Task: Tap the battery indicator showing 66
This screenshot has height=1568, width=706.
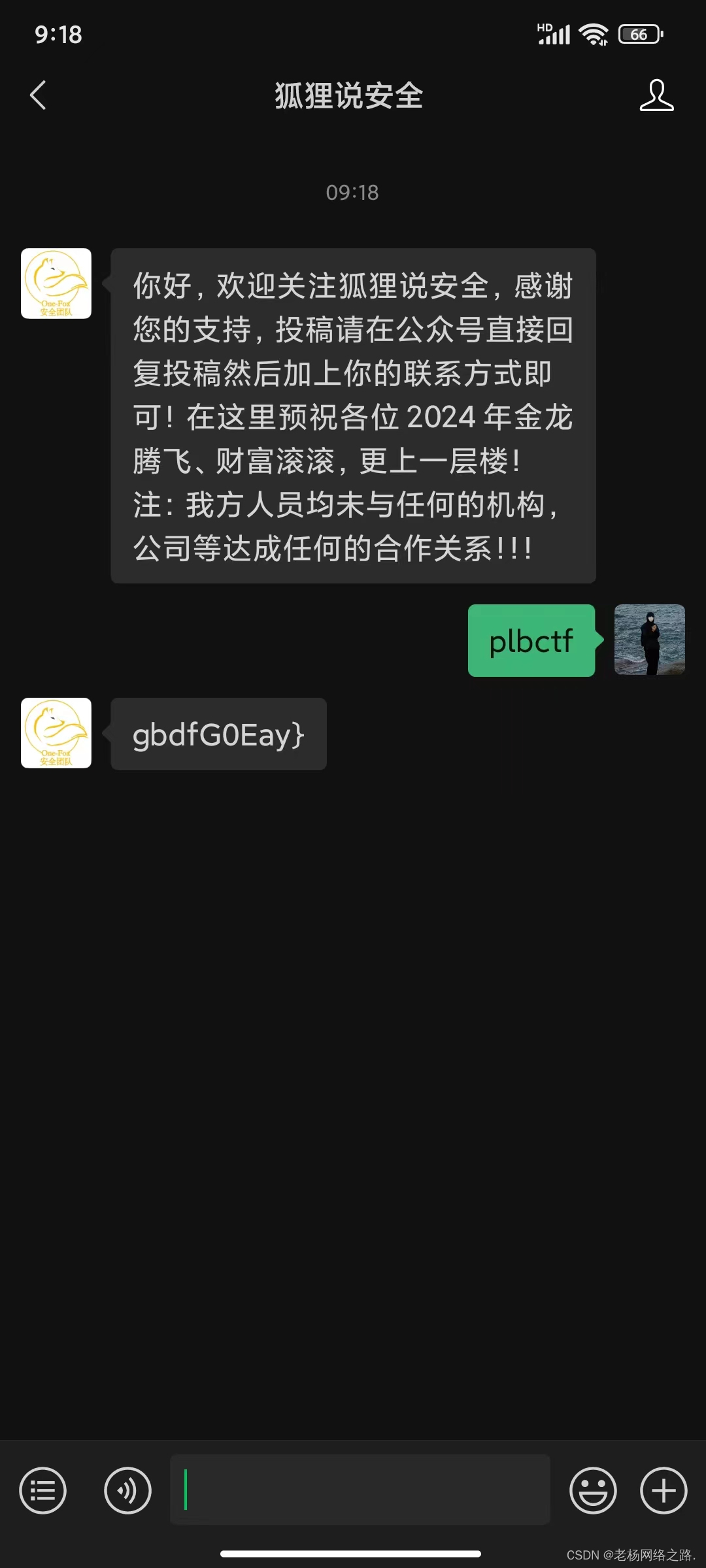Action: 639,33
